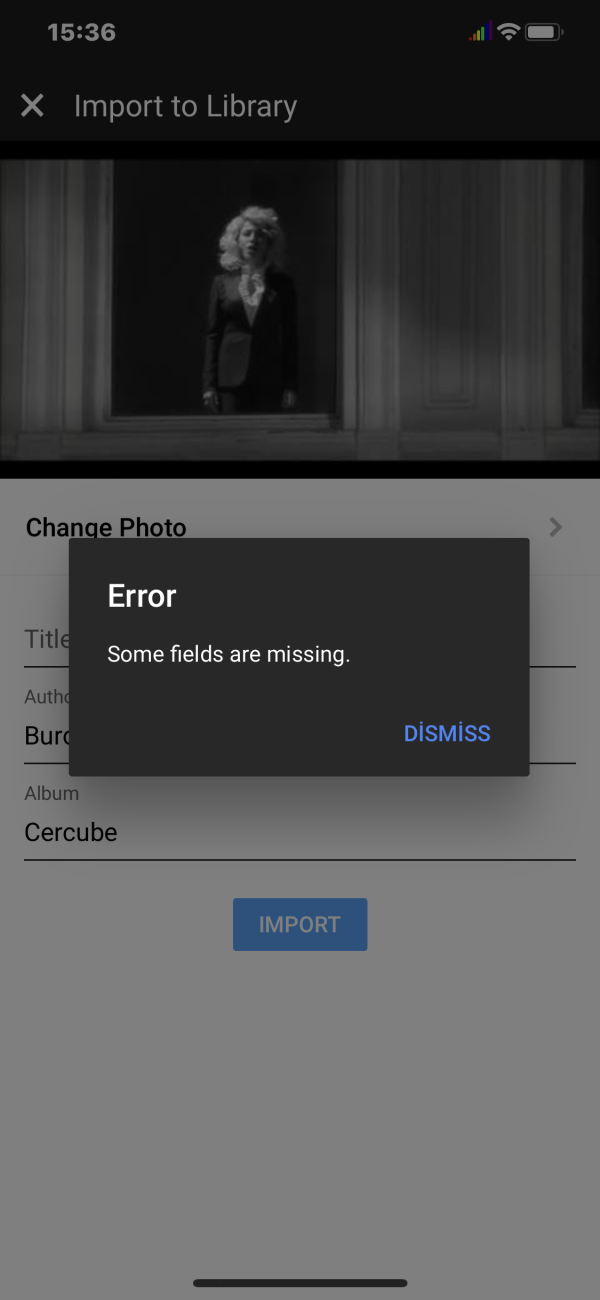This screenshot has width=600, height=1300.
Task: Dismiss the error dialog
Action: (x=447, y=733)
